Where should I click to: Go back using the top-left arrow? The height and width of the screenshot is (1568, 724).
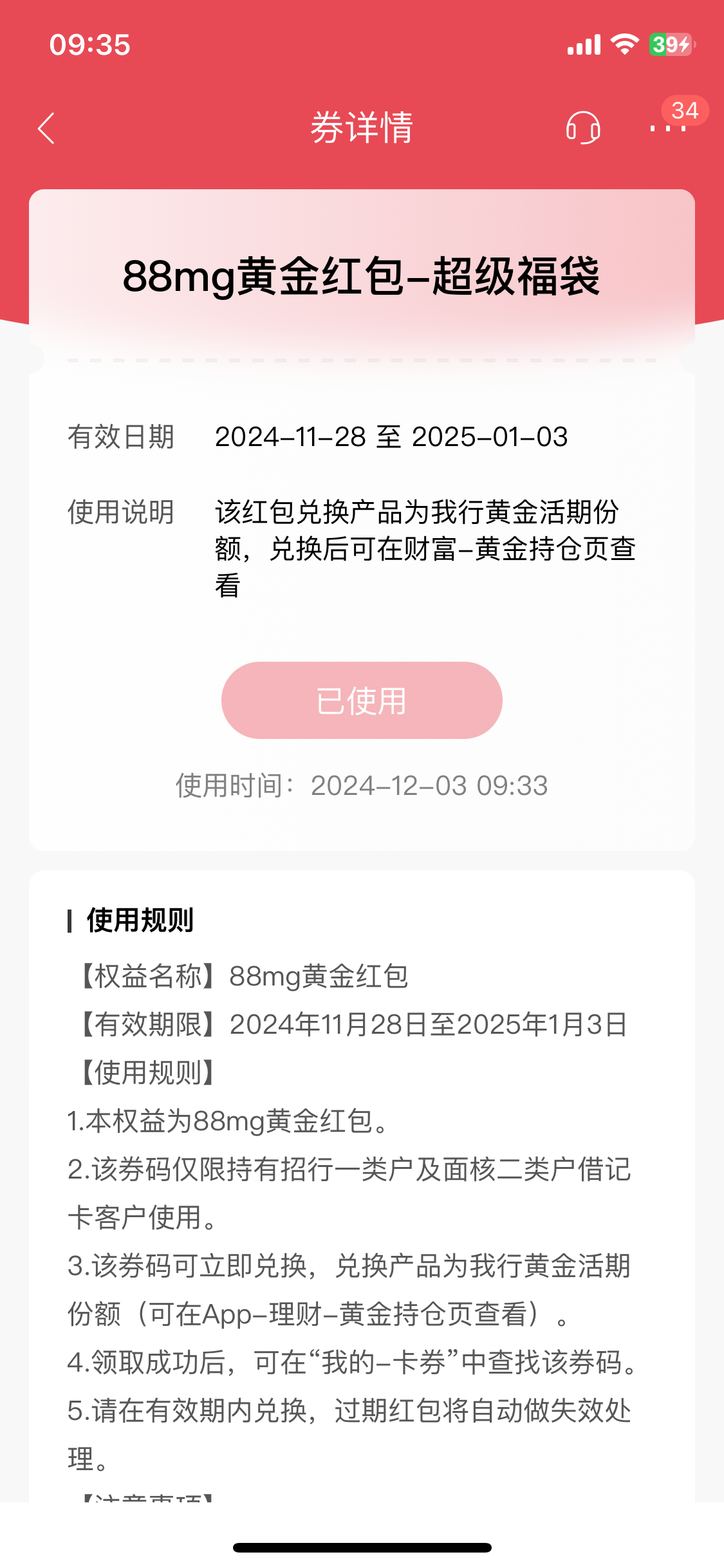pyautogui.click(x=46, y=128)
